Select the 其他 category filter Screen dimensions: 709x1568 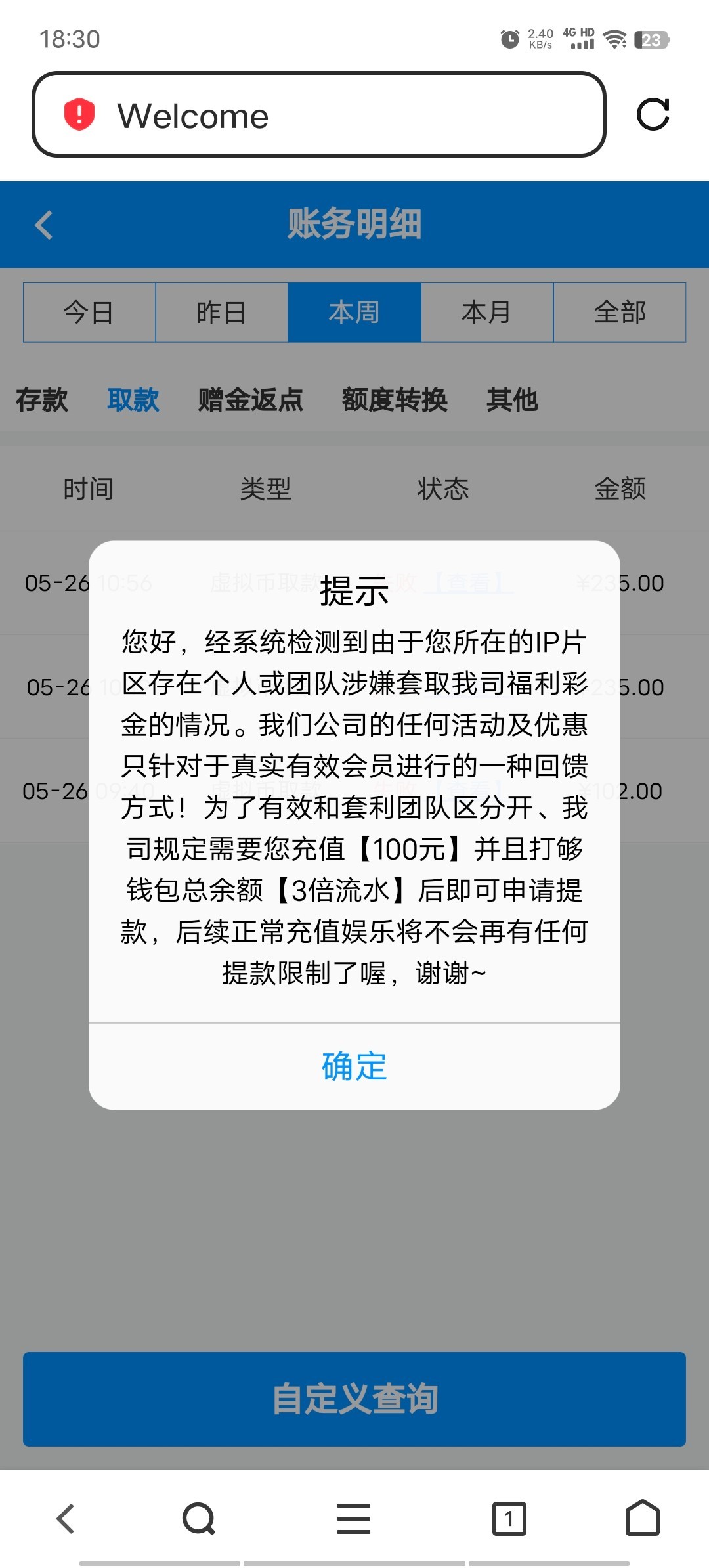[513, 401]
